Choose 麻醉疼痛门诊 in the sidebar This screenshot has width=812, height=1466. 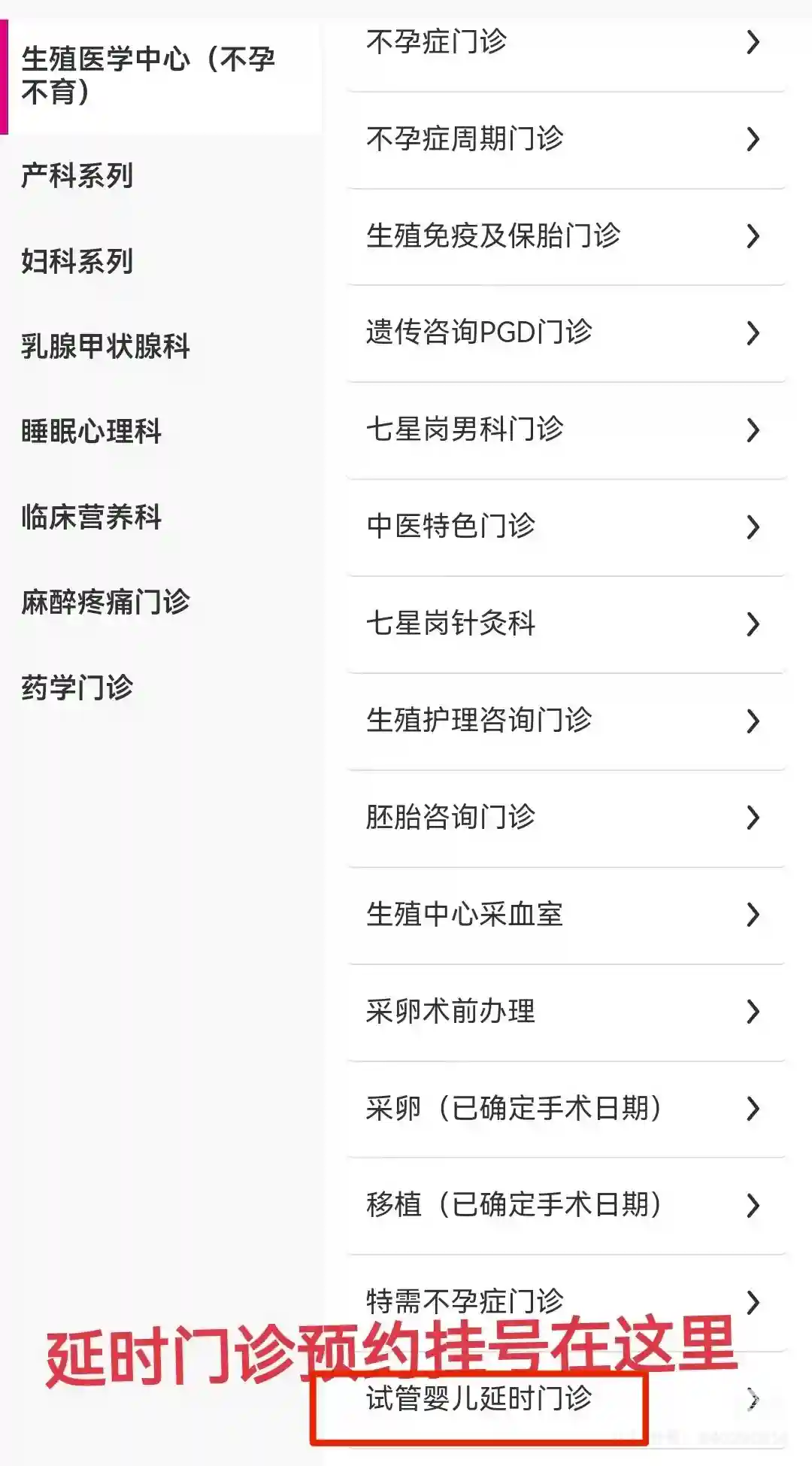[x=106, y=602]
